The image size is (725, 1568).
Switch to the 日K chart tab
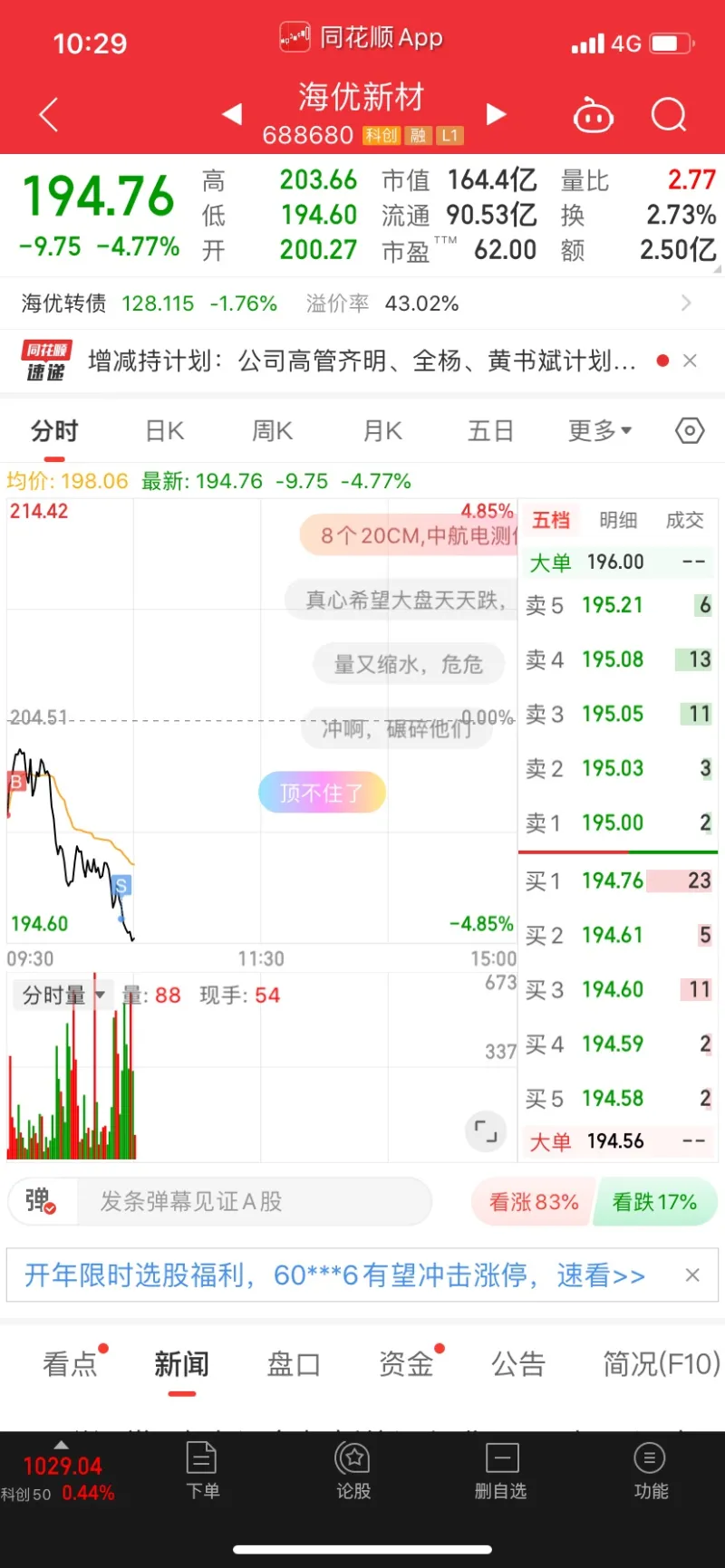coord(165,431)
